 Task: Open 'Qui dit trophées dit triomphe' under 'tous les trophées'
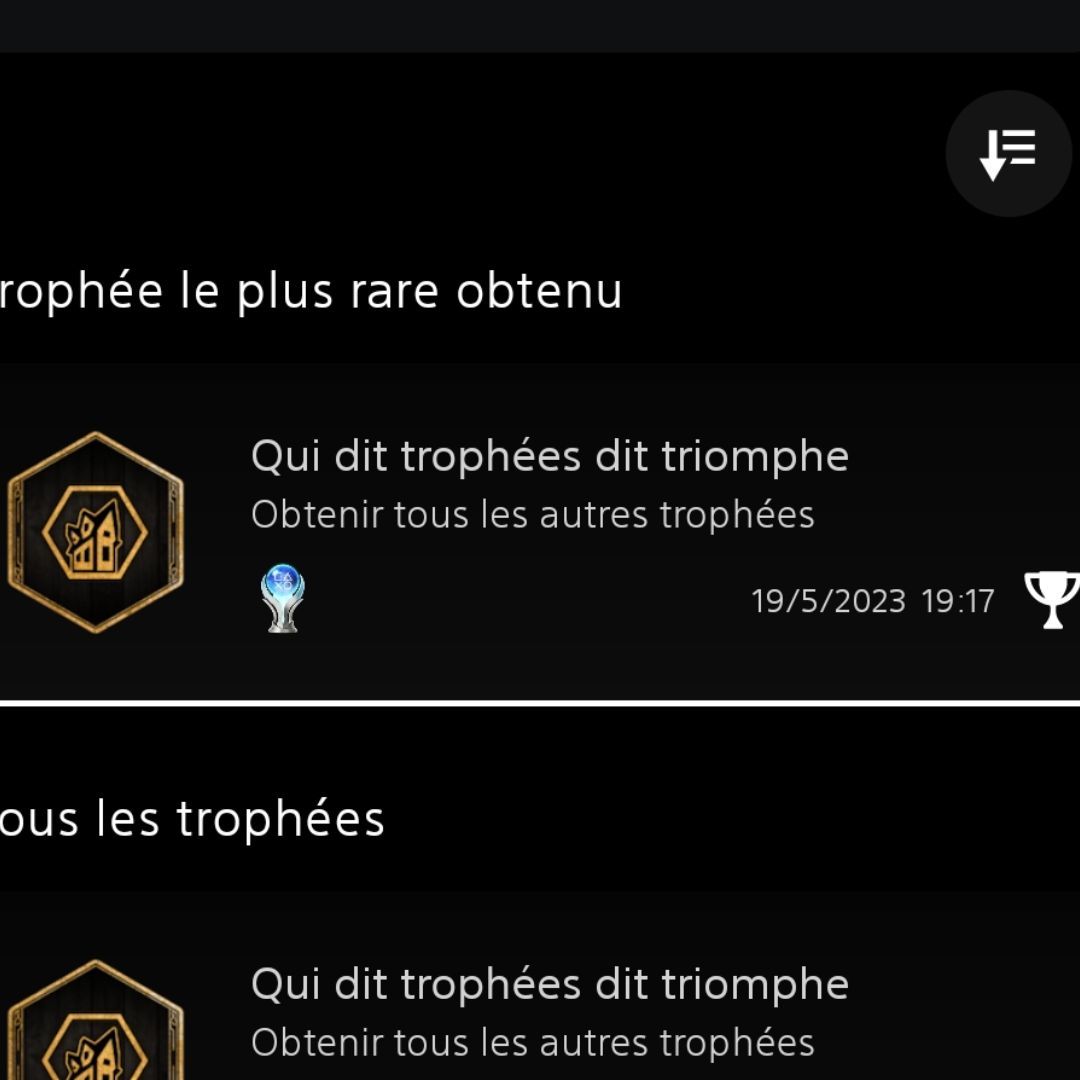(548, 1010)
